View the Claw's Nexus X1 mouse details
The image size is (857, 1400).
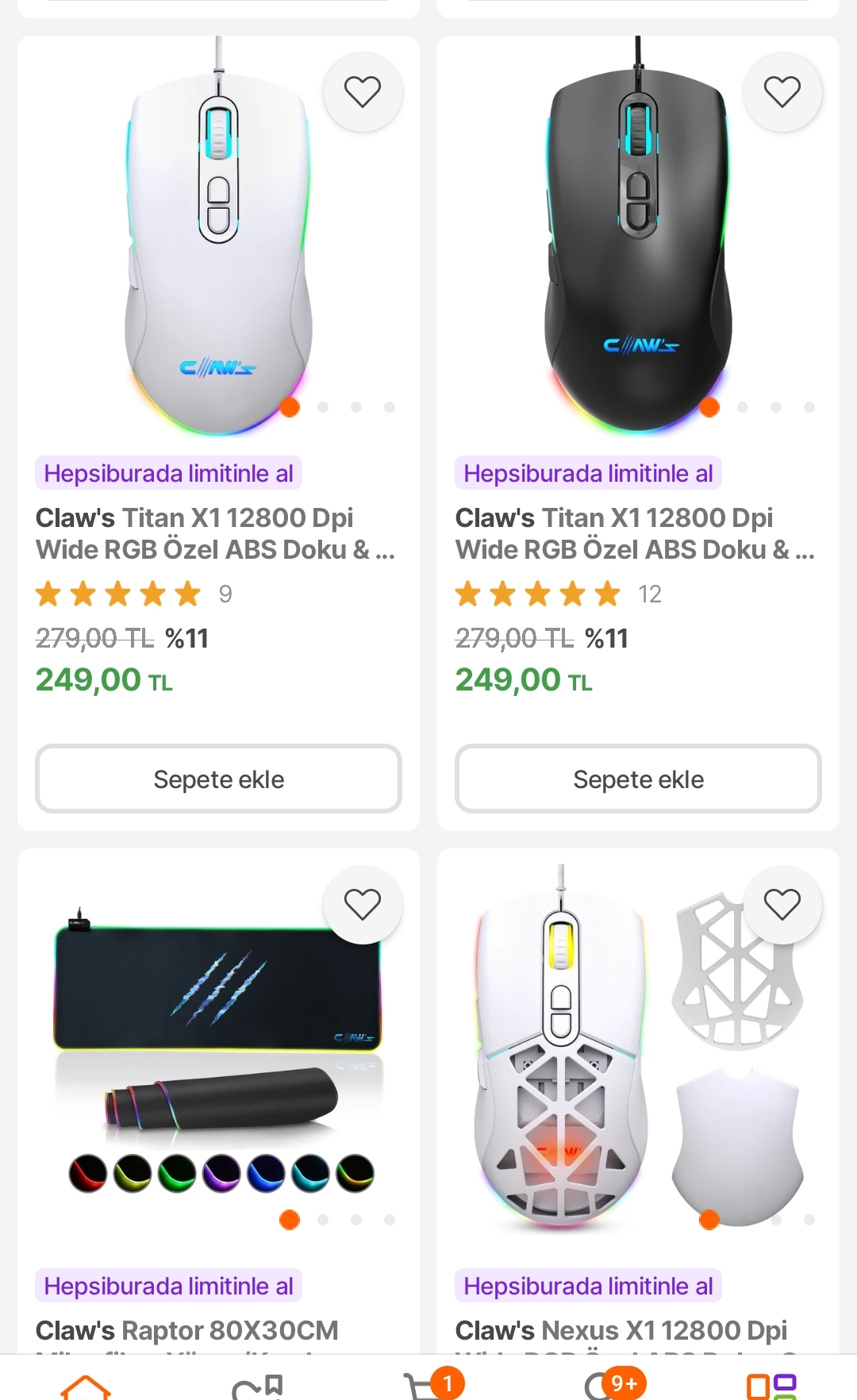coord(621,1330)
